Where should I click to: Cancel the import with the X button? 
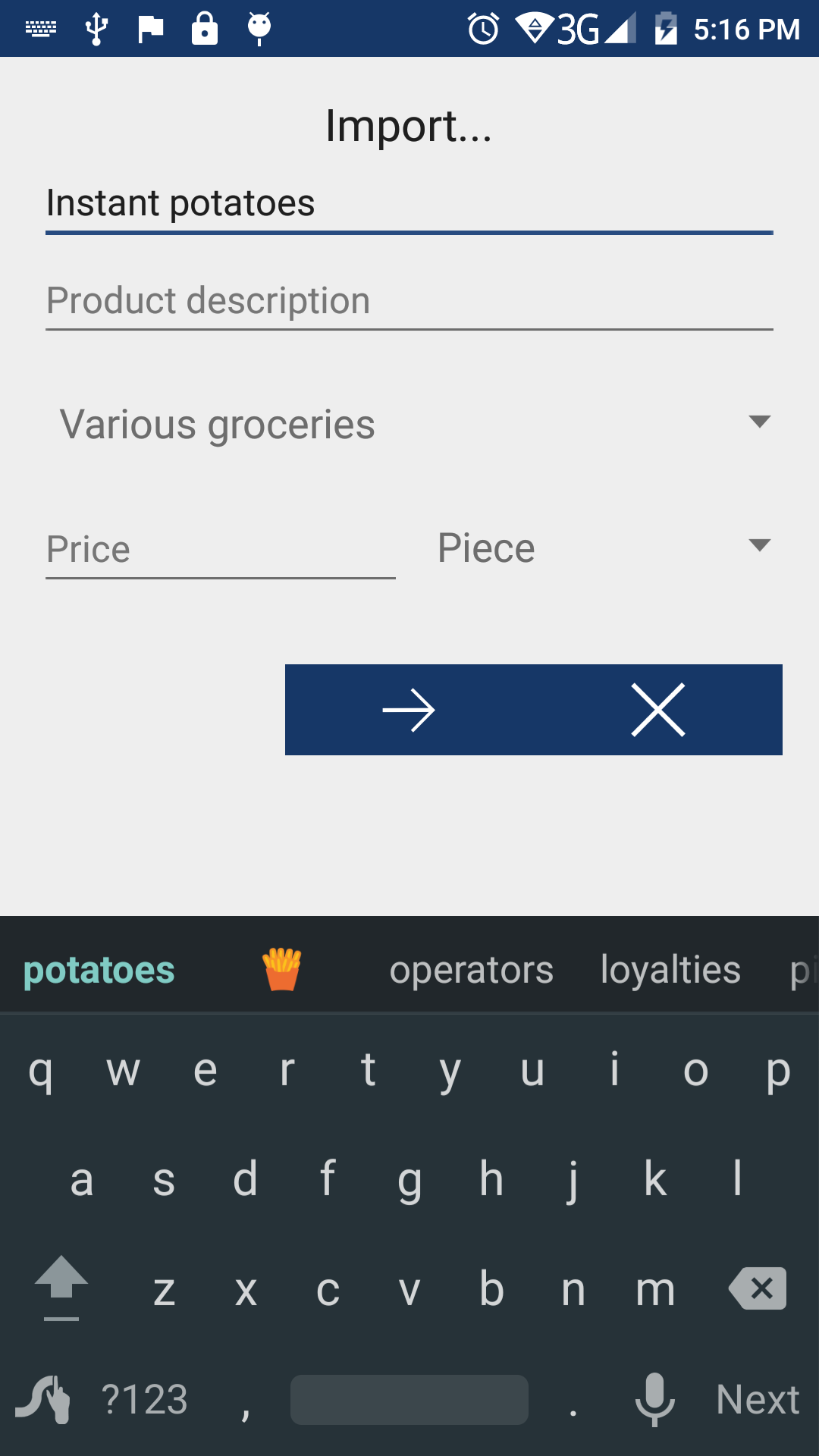point(657,710)
